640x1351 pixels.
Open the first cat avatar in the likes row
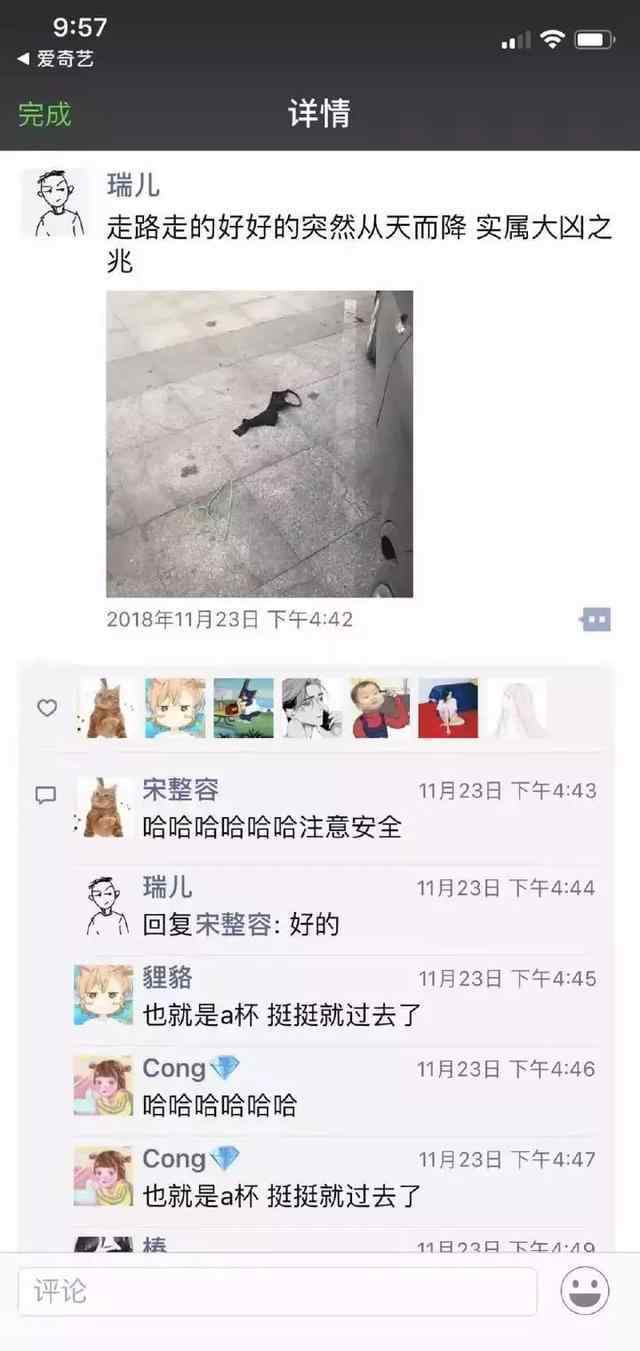point(106,708)
